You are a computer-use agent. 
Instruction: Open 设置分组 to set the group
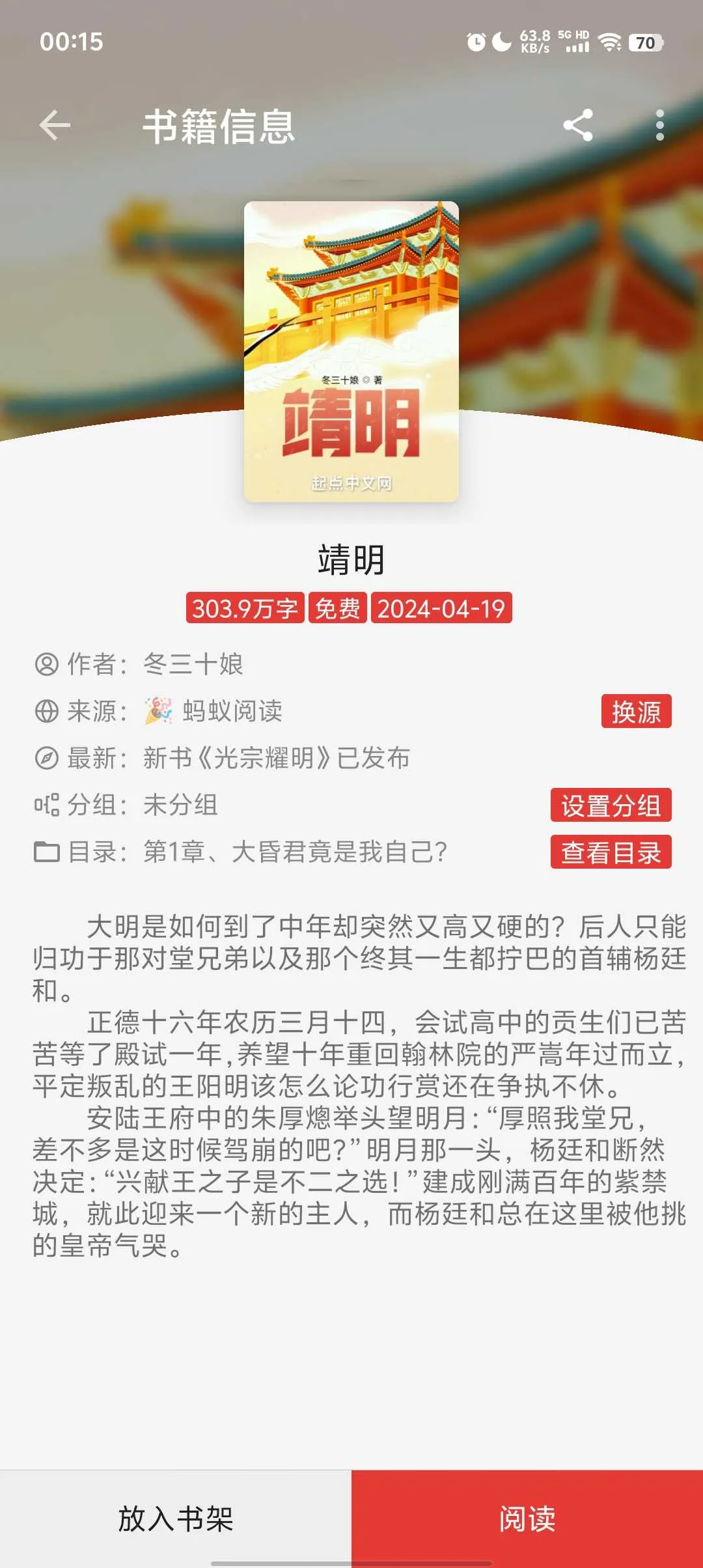pos(611,805)
